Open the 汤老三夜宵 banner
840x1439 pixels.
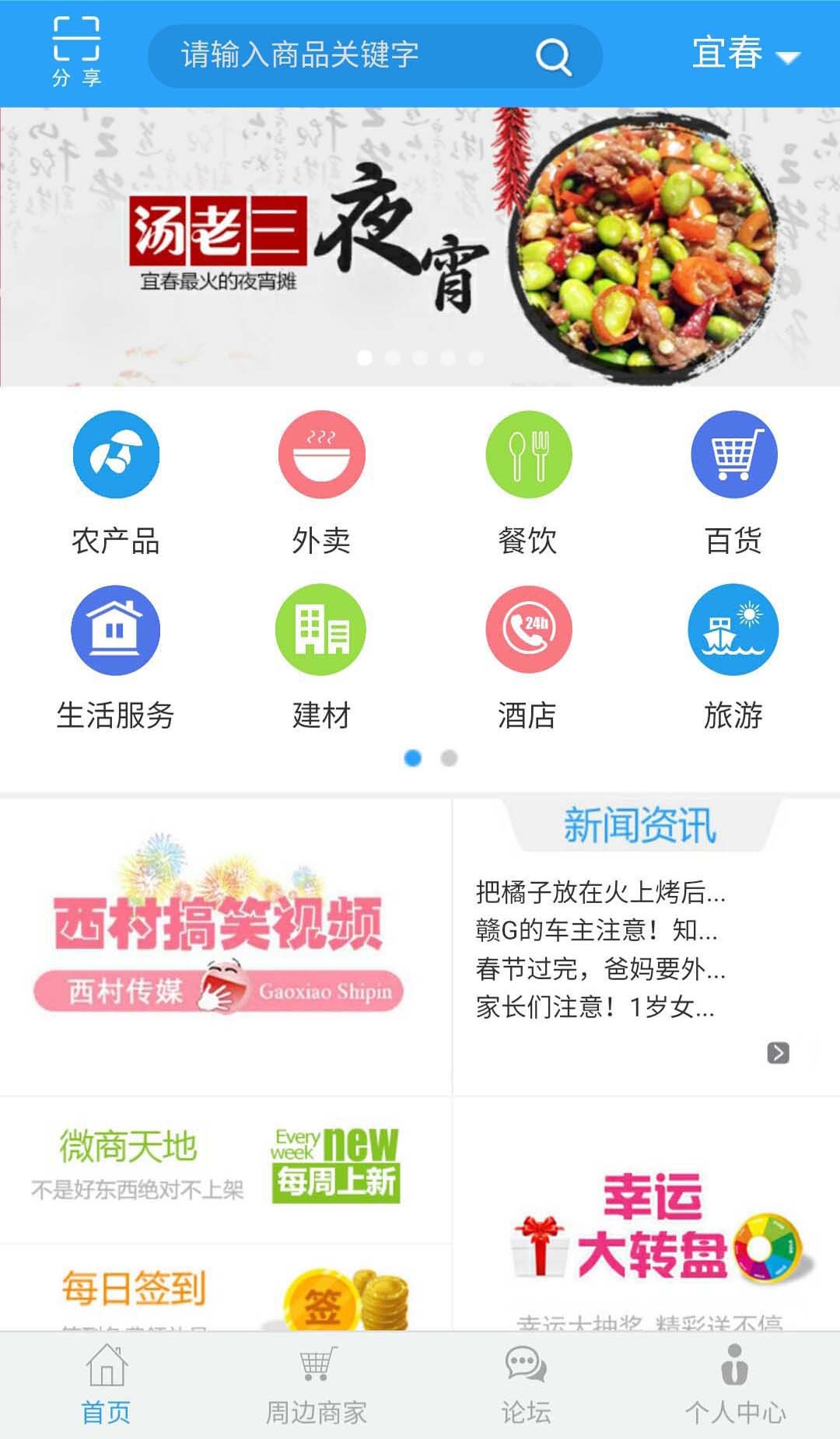click(420, 246)
